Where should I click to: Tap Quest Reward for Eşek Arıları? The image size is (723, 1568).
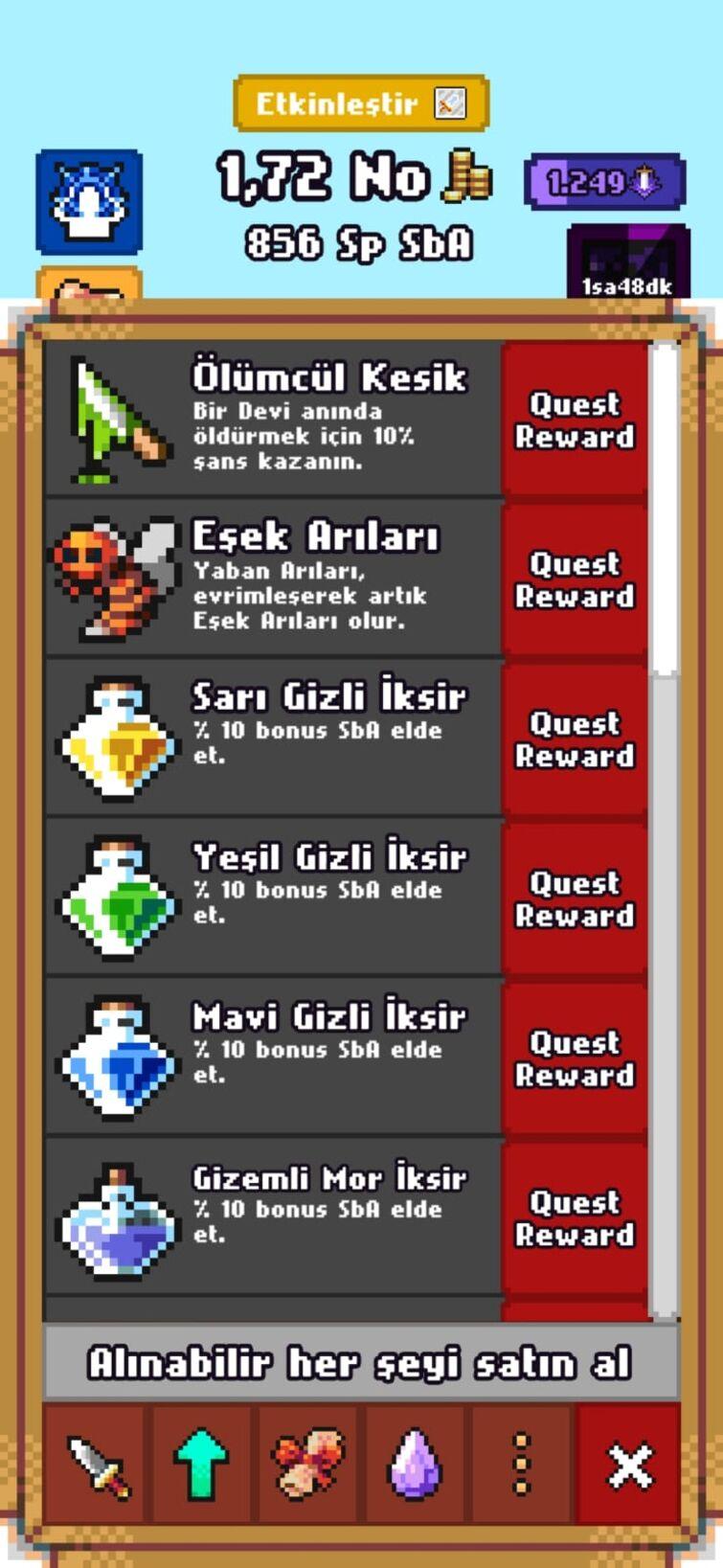tap(575, 579)
